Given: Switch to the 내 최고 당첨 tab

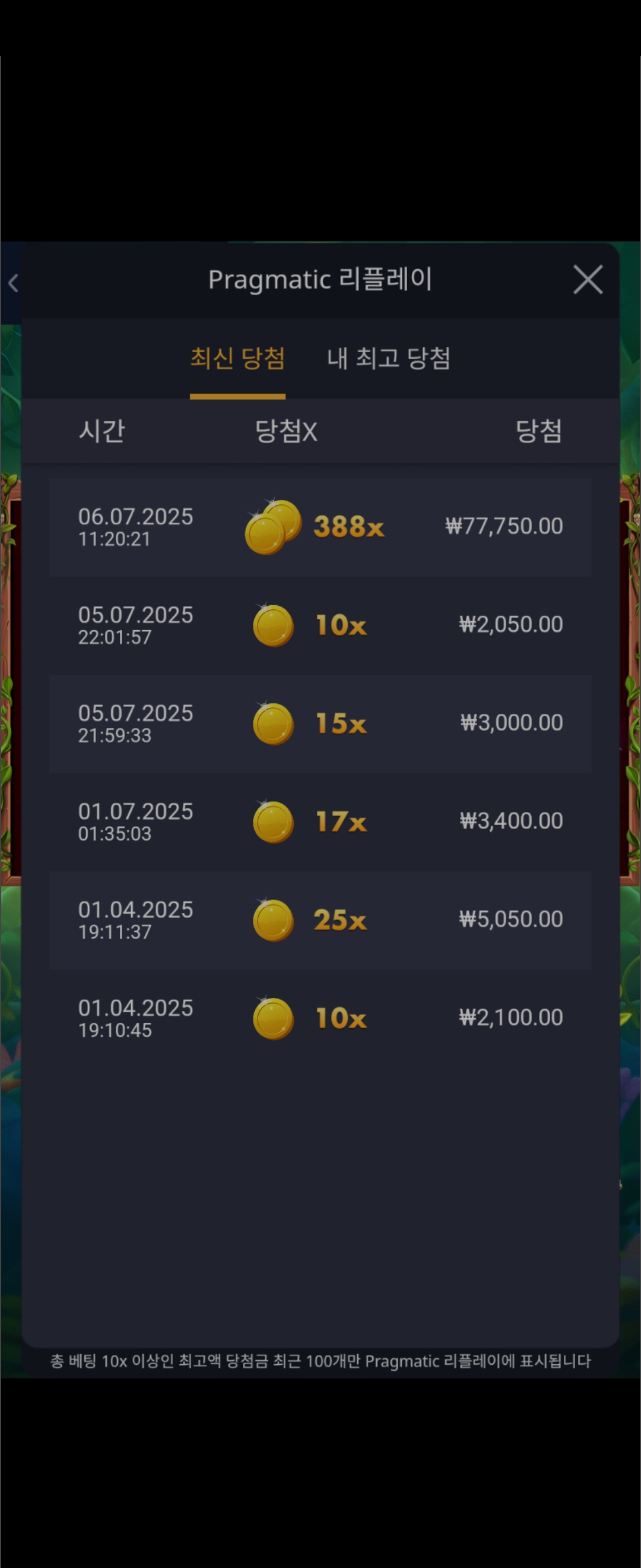Looking at the screenshot, I should [x=388, y=358].
